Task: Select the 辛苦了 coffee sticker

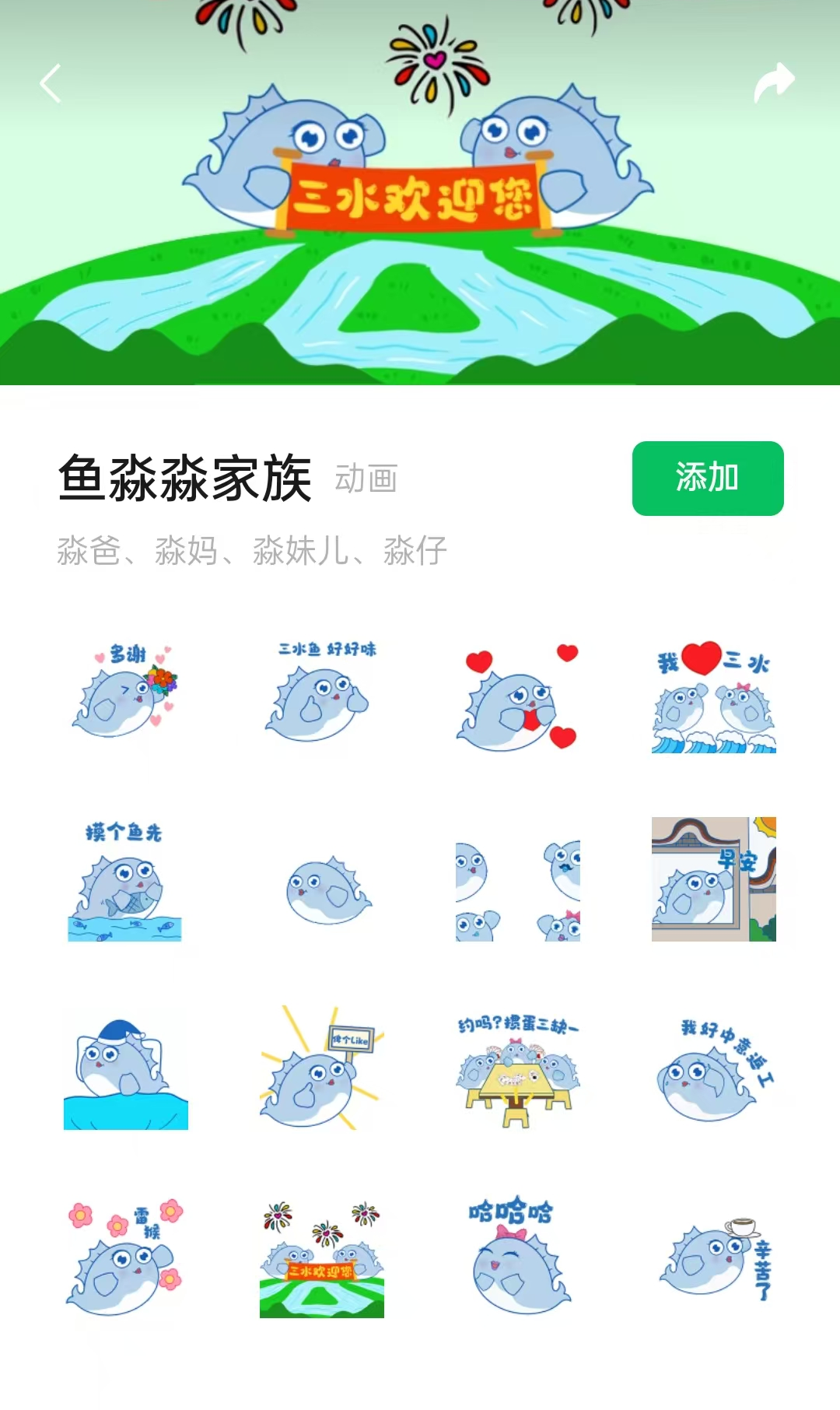Action: click(x=713, y=1257)
